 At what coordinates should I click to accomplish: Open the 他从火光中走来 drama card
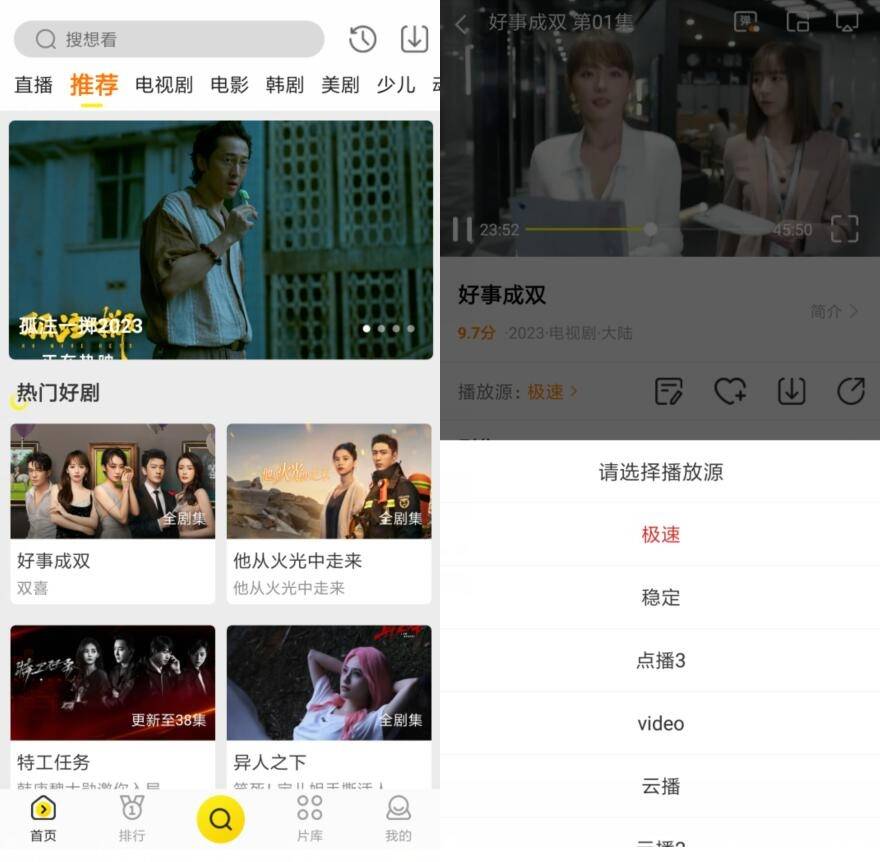pyautogui.click(x=329, y=513)
